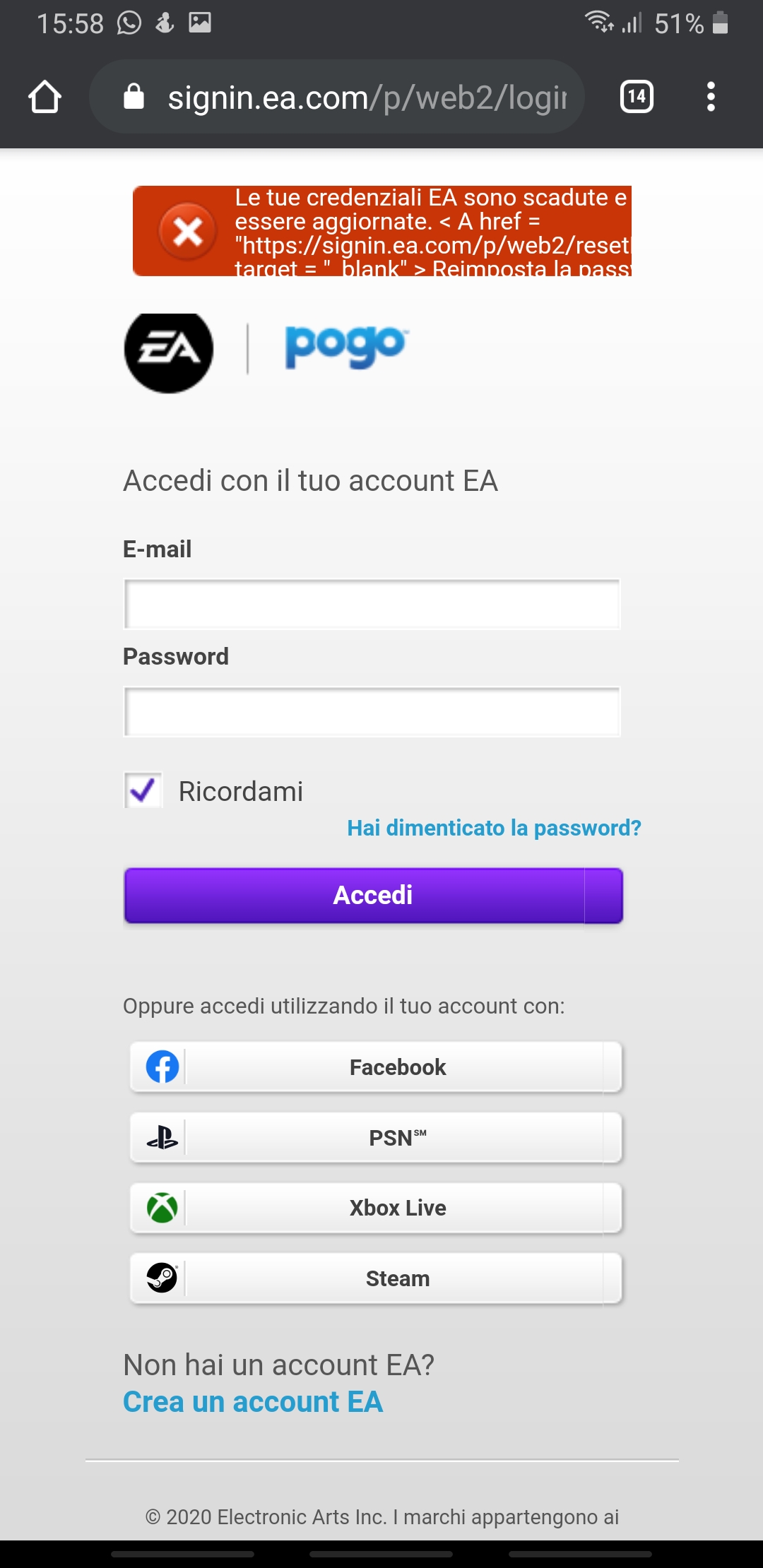
Task: Sign in with Xbox Live
Action: [376, 1208]
